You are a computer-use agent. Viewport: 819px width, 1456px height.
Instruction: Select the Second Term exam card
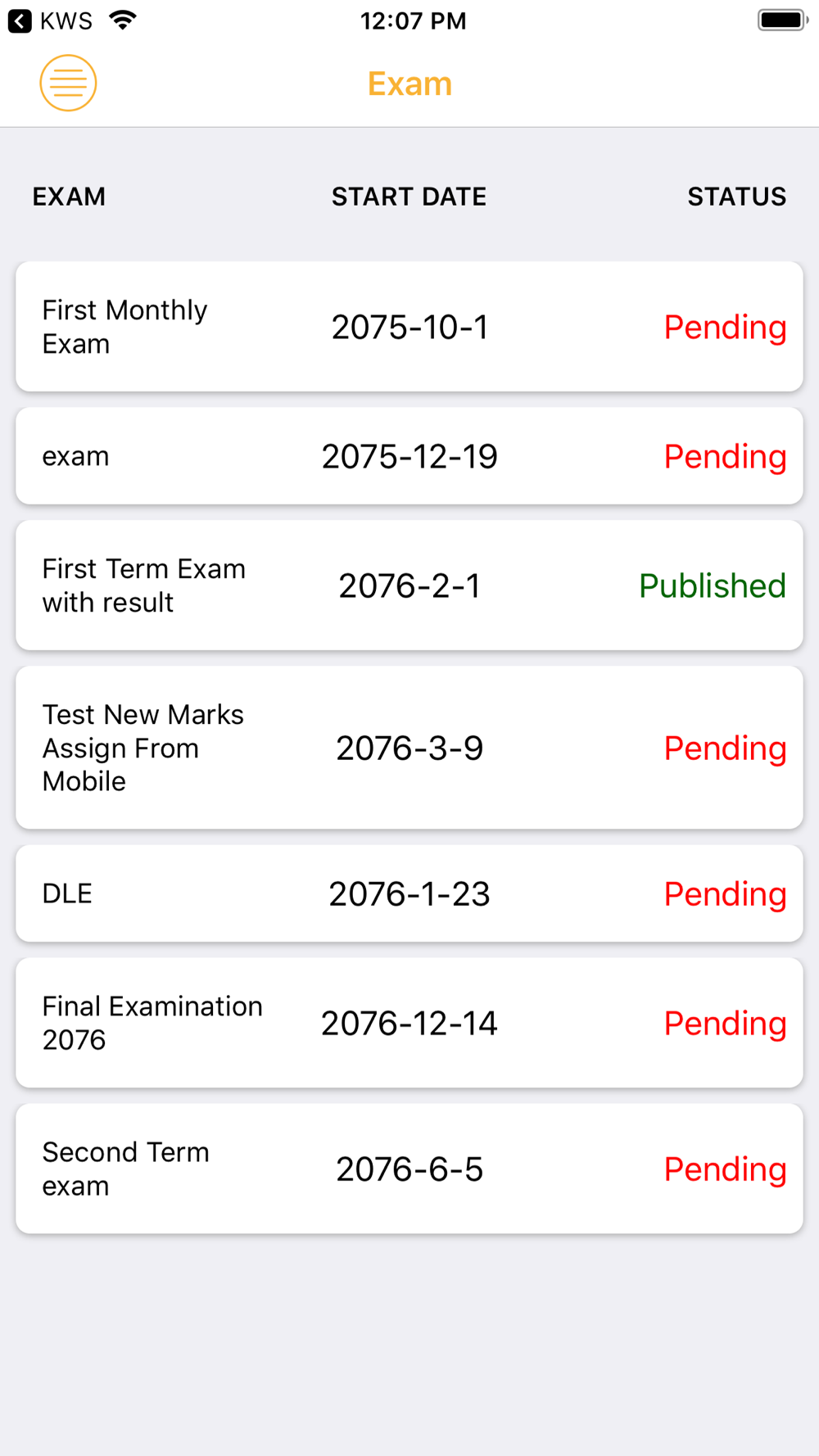pos(409,1169)
